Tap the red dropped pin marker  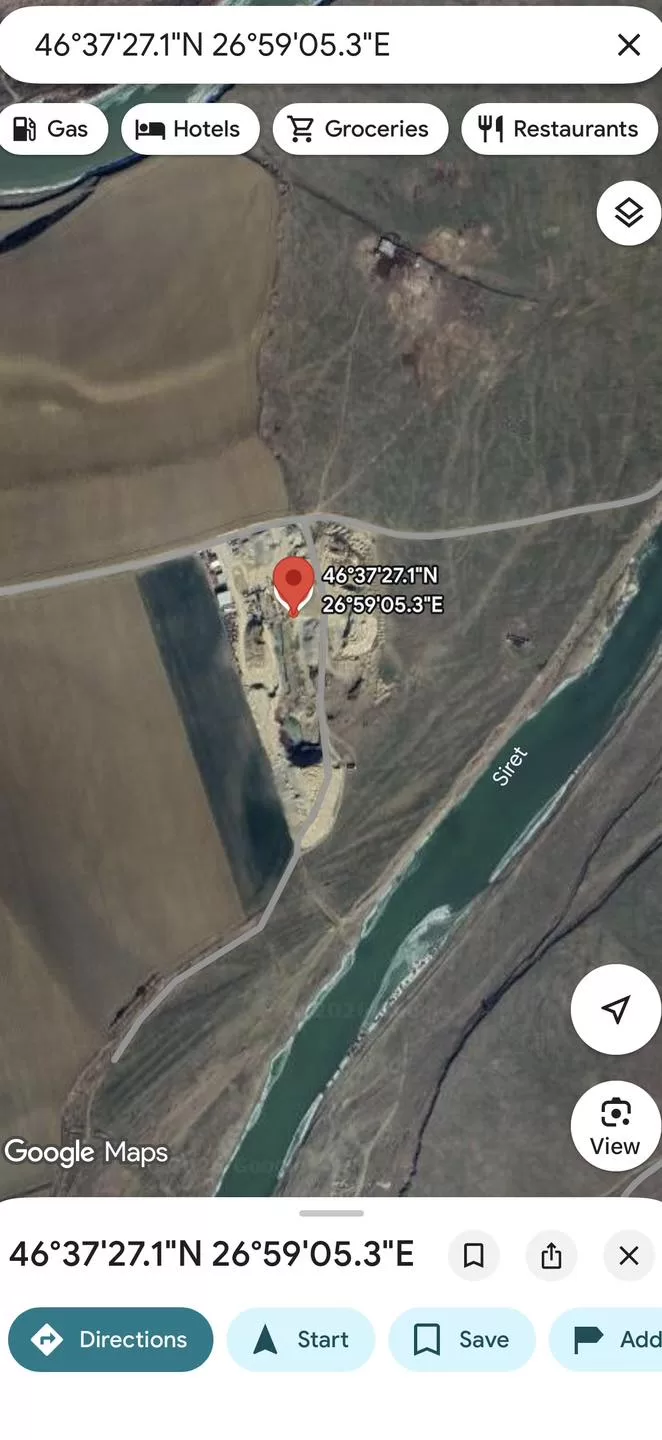pyautogui.click(x=293, y=583)
